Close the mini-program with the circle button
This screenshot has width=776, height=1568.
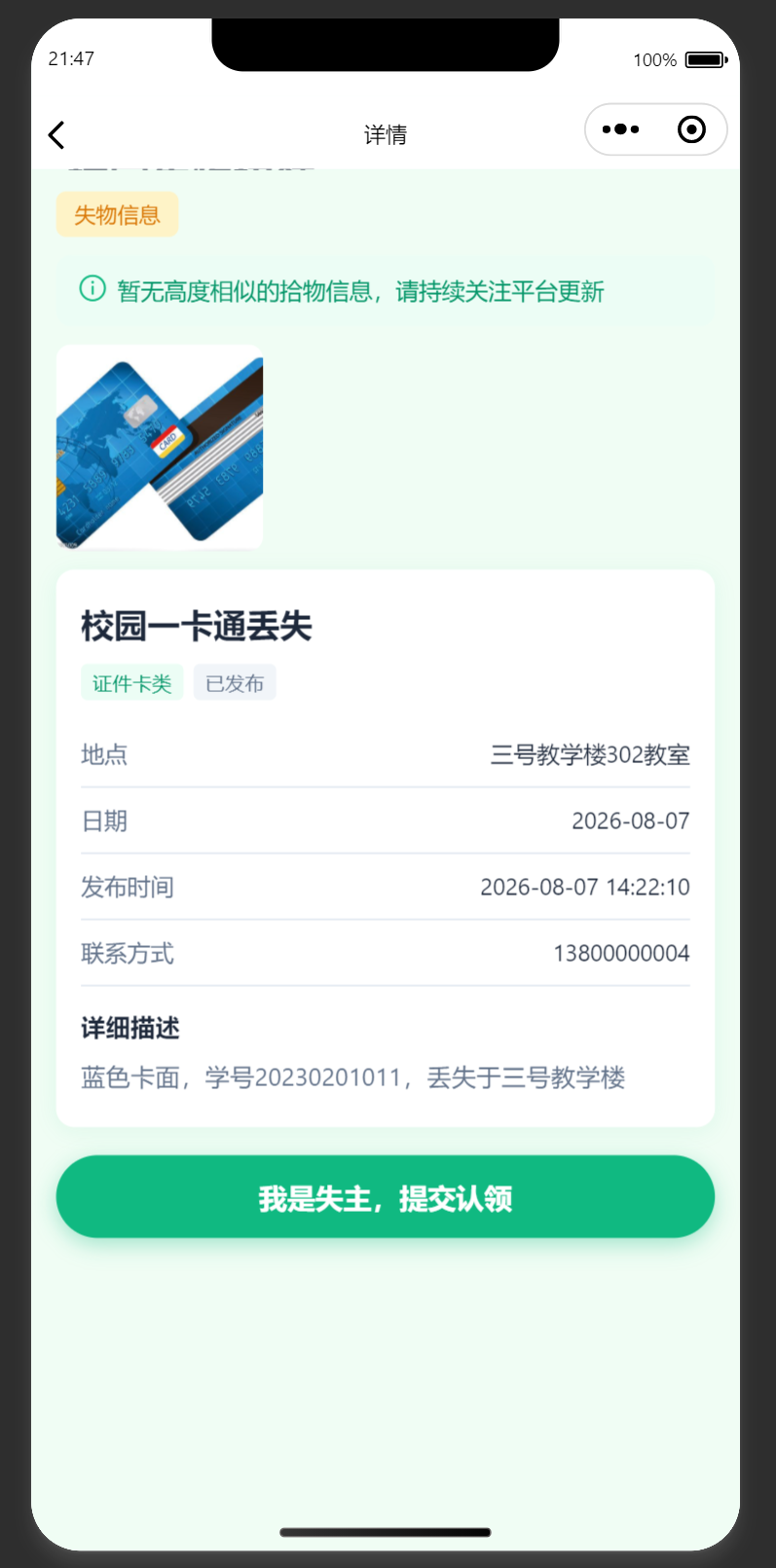[691, 129]
